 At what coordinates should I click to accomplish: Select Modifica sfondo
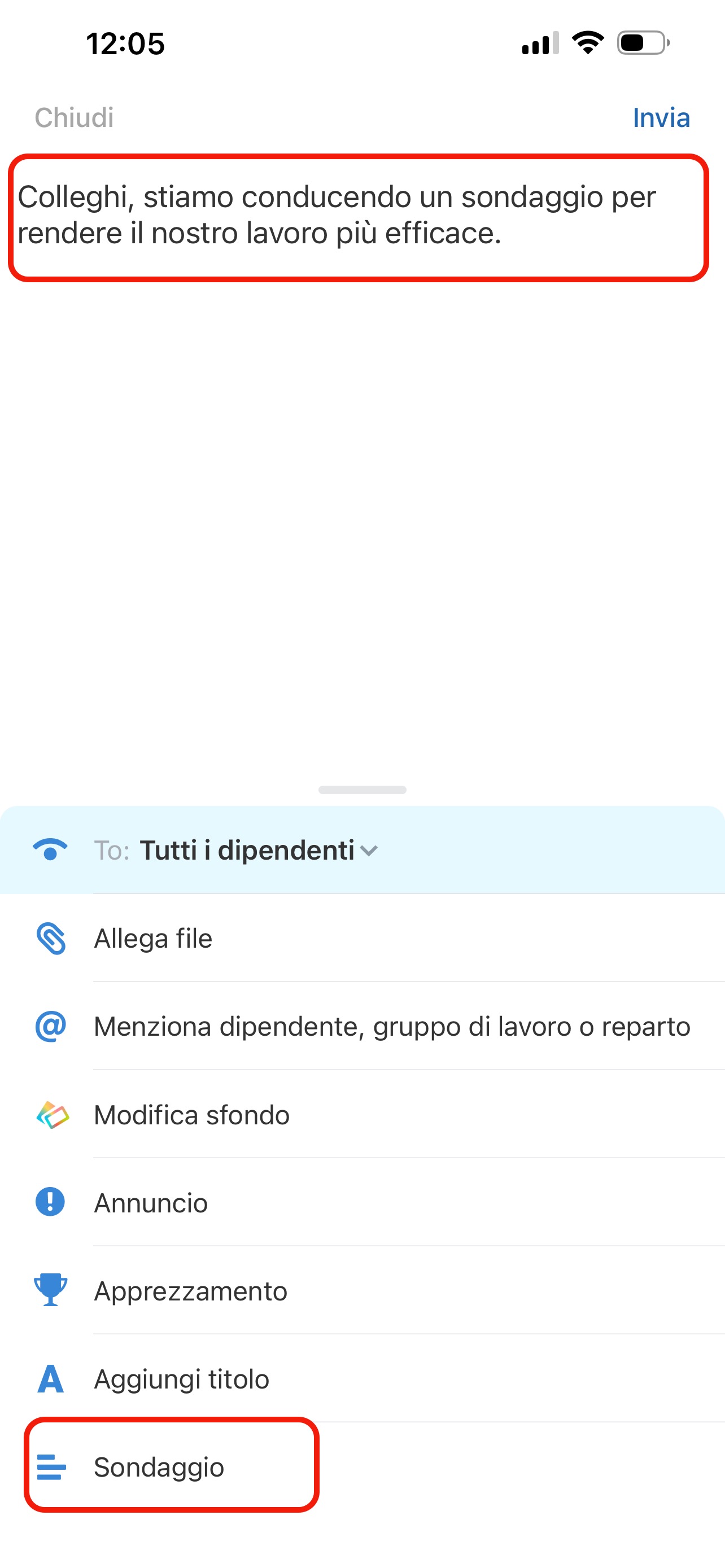pos(191,1115)
